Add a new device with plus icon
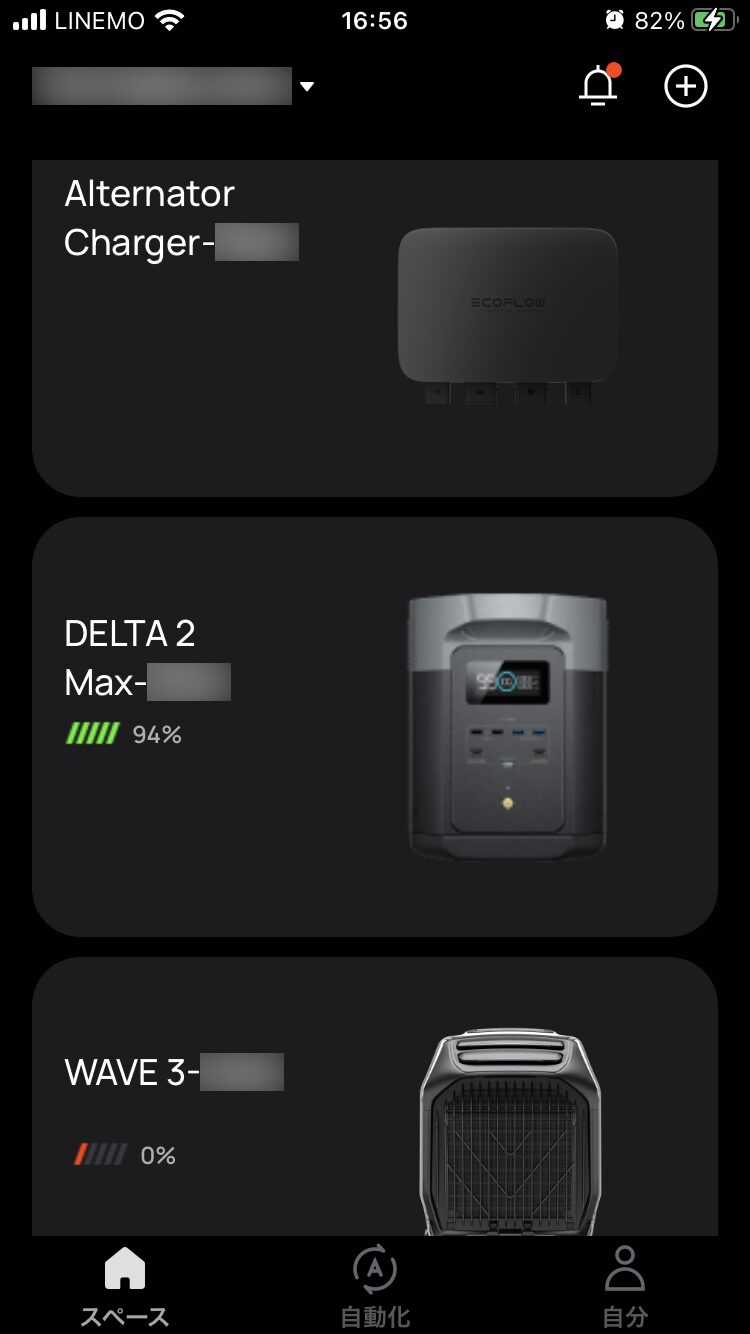Screen dimensions: 750x1334 tap(686, 86)
